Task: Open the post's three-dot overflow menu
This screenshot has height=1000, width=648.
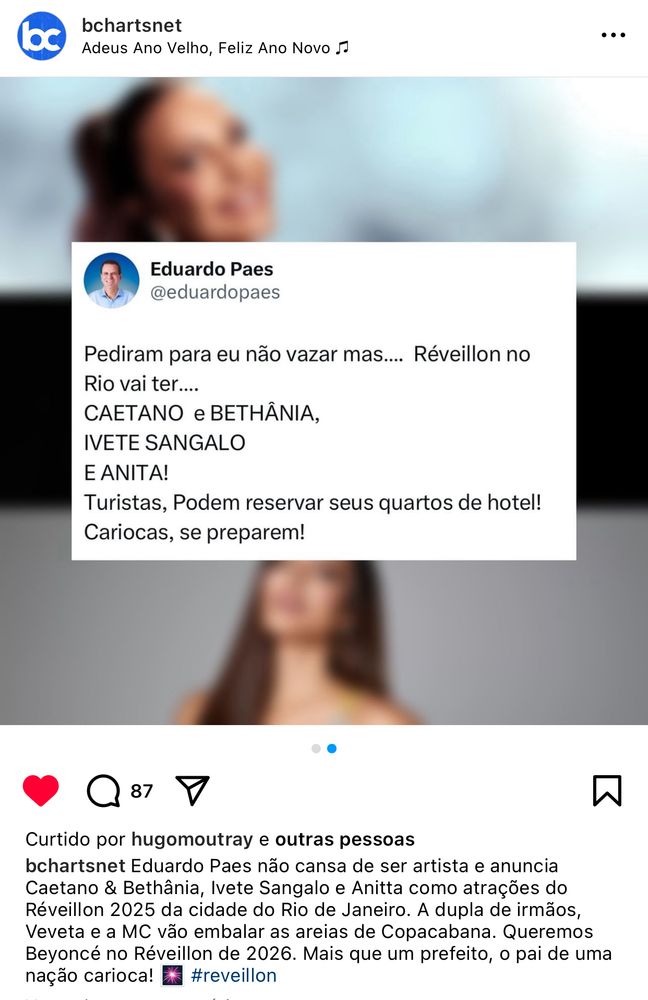Action: tap(613, 36)
